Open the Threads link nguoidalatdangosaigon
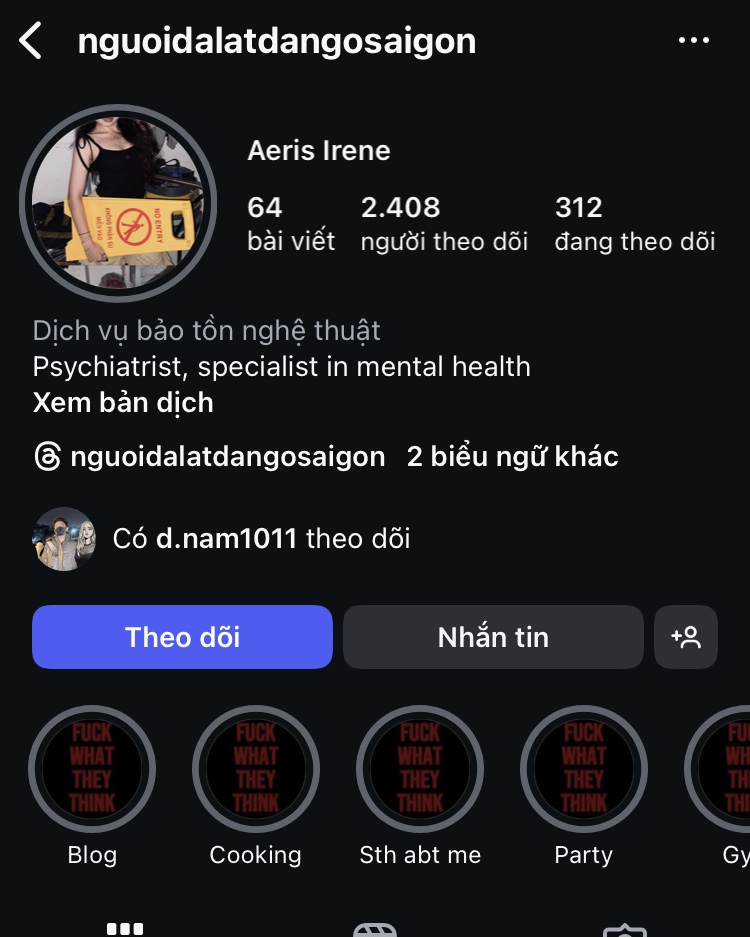The width and height of the screenshot is (750, 937). pos(209,457)
